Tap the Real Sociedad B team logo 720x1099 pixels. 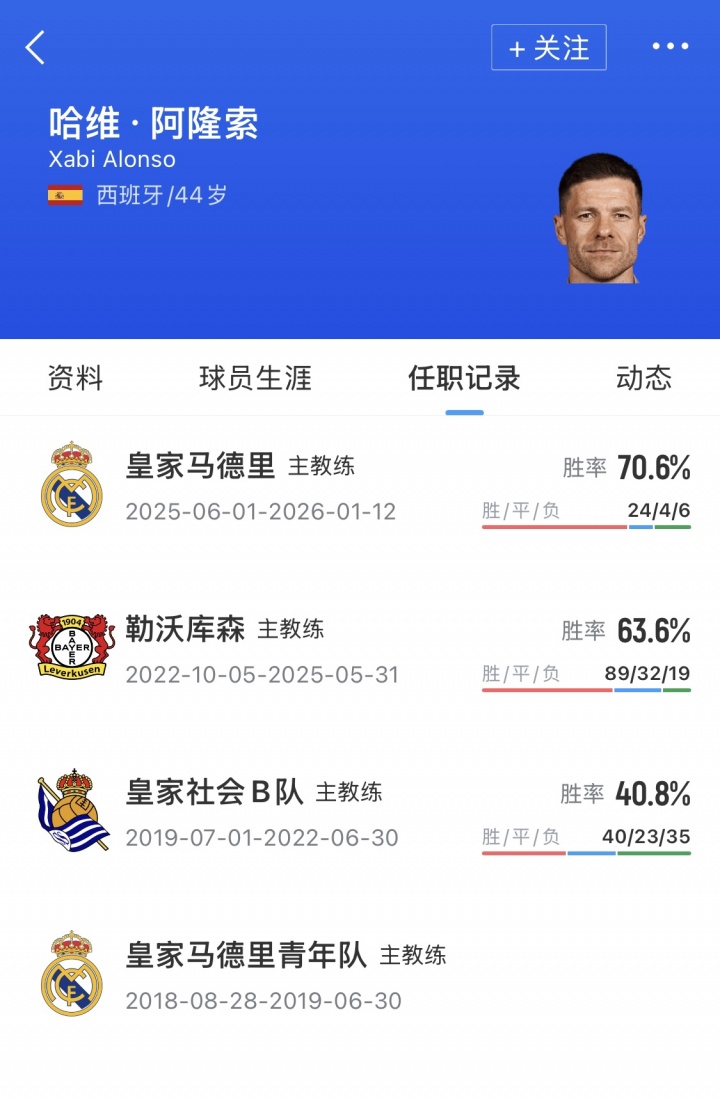[72, 806]
